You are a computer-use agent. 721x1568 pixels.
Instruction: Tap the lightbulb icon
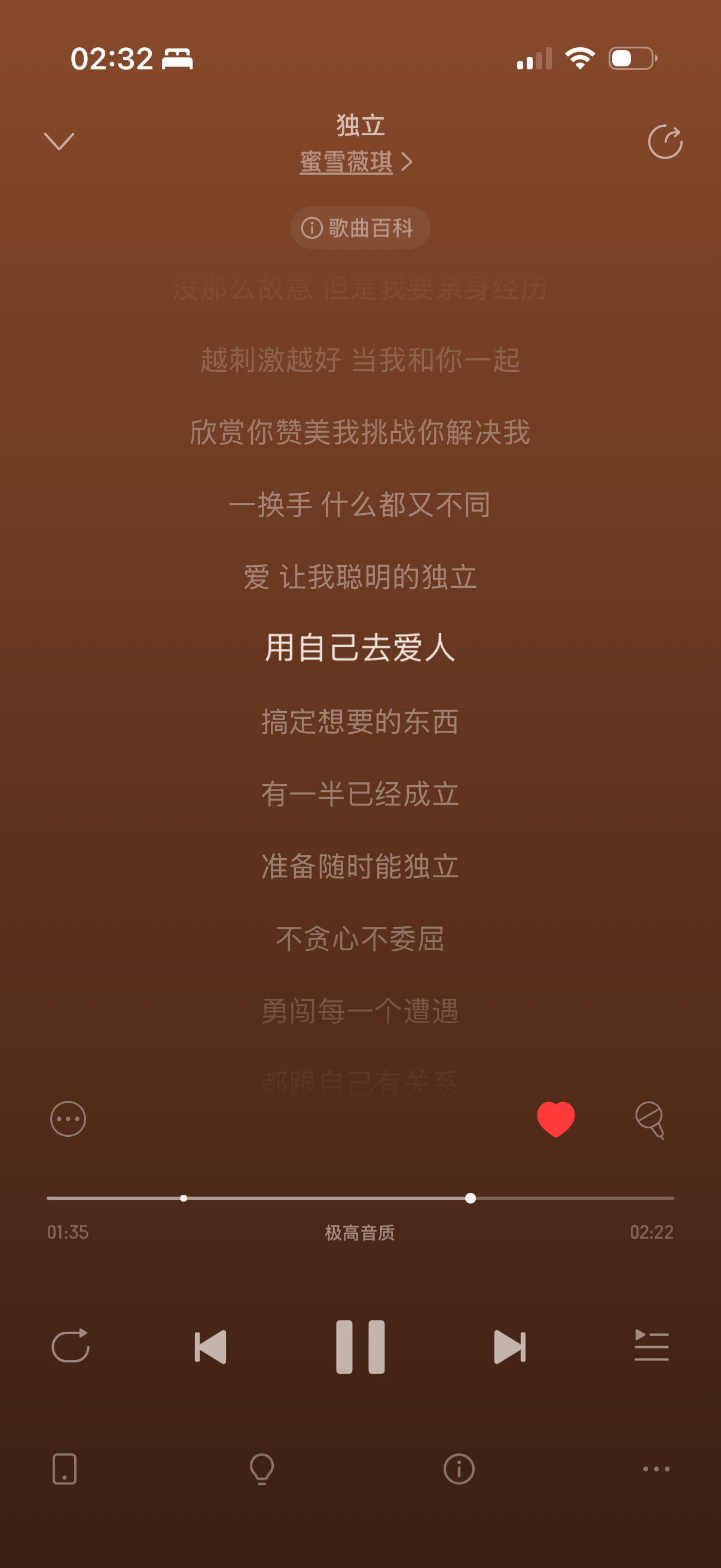point(262,1469)
